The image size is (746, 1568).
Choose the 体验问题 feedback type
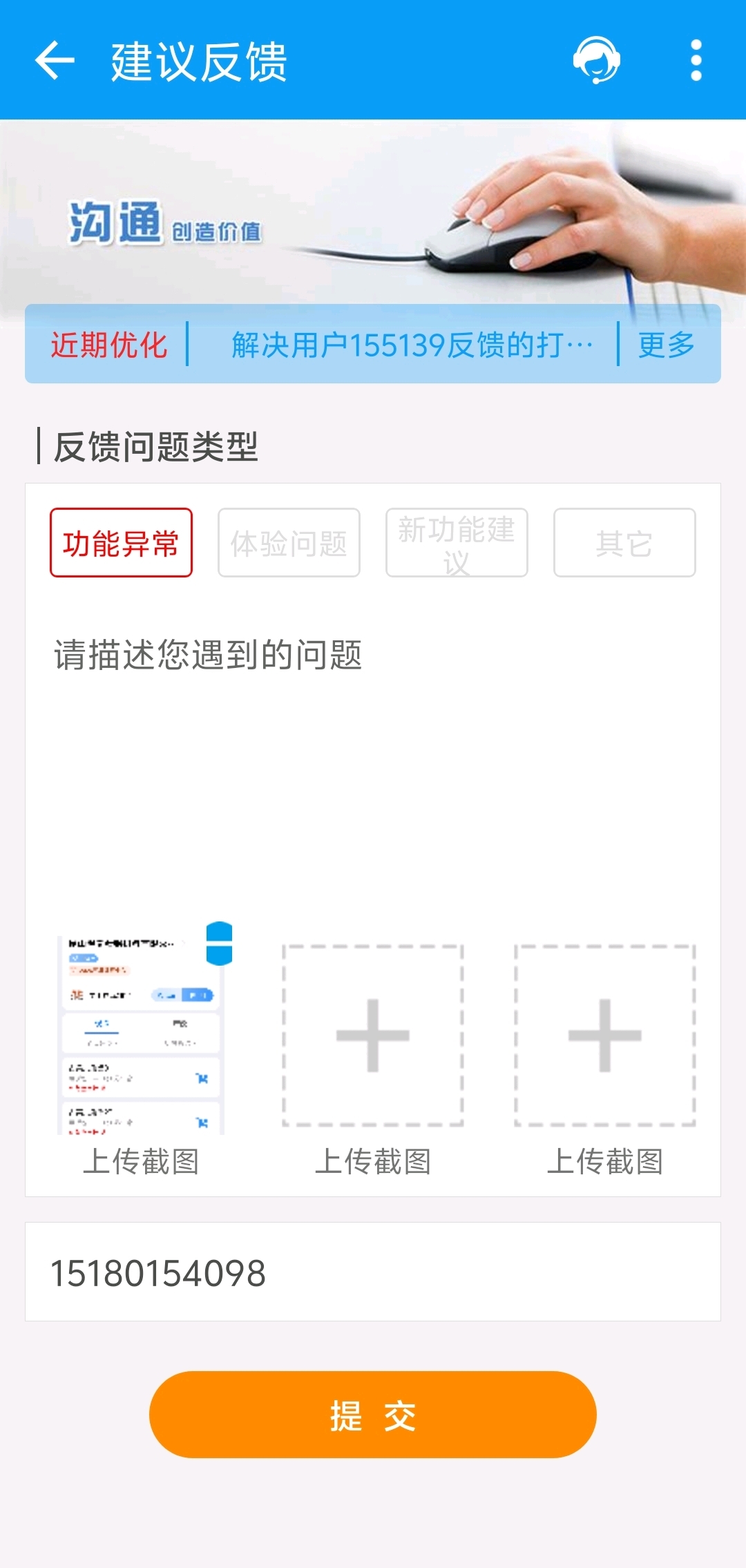(289, 543)
